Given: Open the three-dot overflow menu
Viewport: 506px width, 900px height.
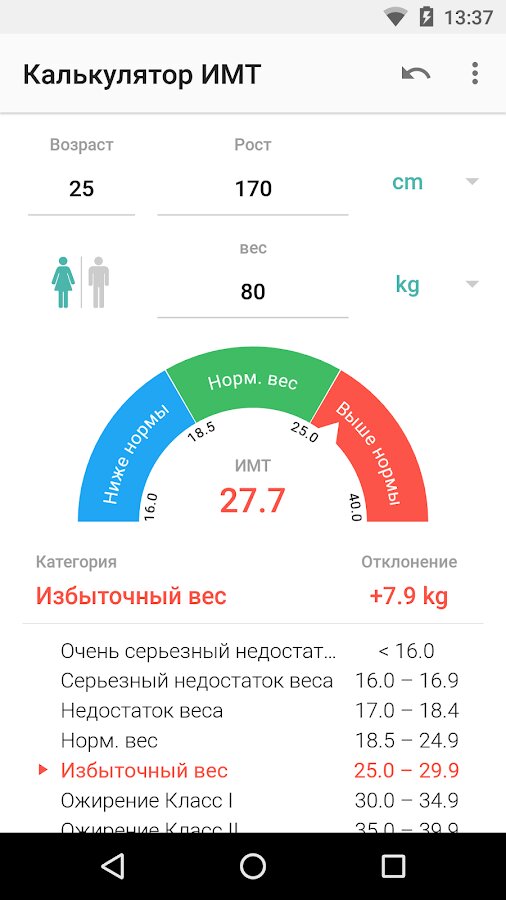Looking at the screenshot, I should (x=474, y=74).
